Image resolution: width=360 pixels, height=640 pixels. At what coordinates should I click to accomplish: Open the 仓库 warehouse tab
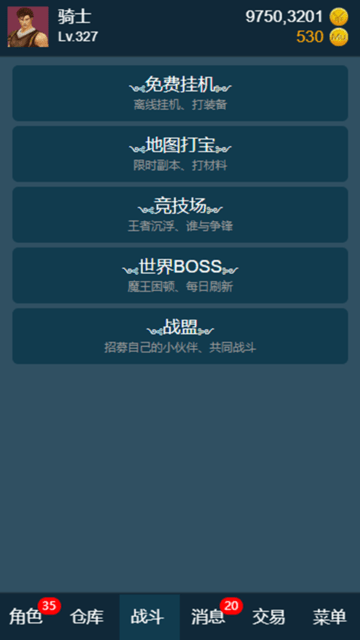pos(87,617)
